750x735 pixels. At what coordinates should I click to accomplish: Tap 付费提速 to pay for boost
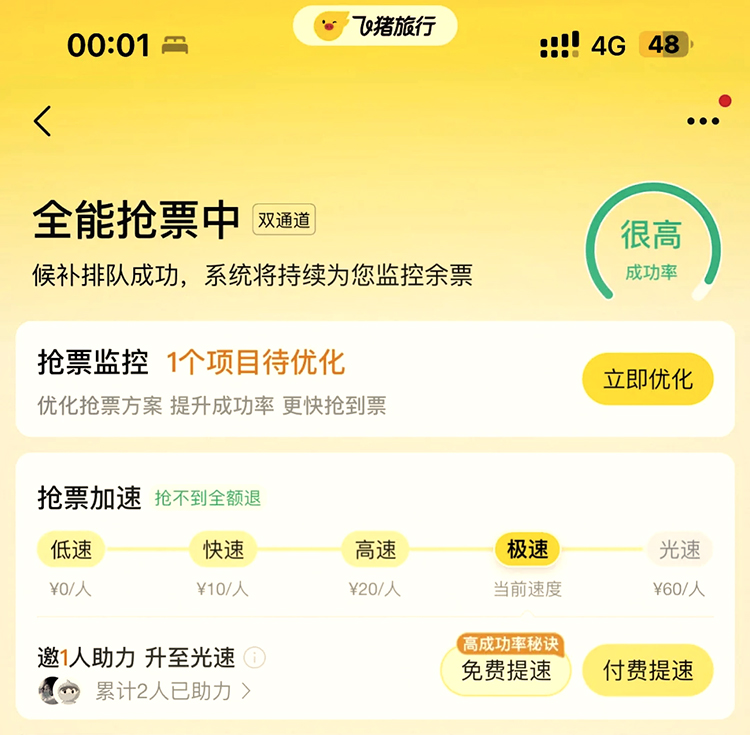pos(647,670)
